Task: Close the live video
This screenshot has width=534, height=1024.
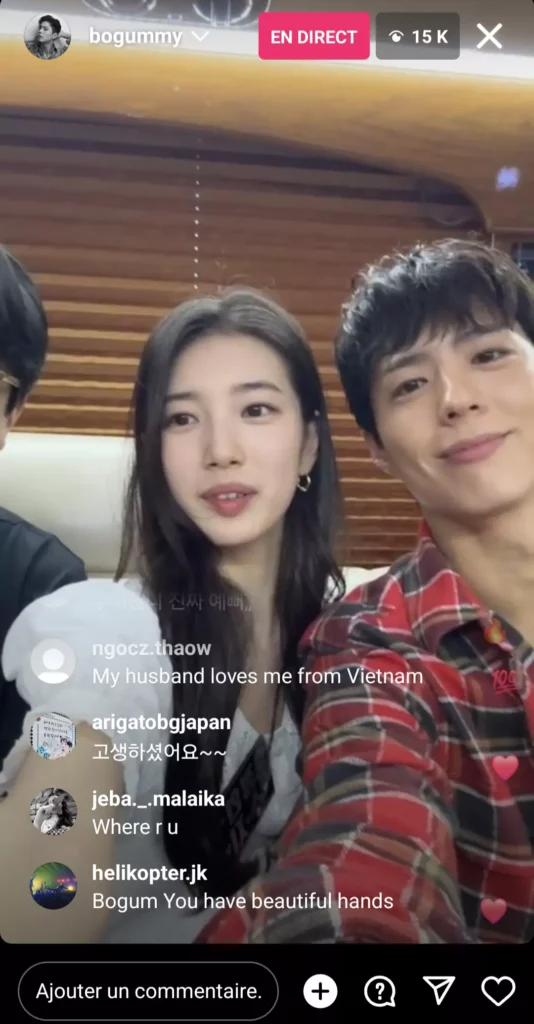Action: click(489, 36)
